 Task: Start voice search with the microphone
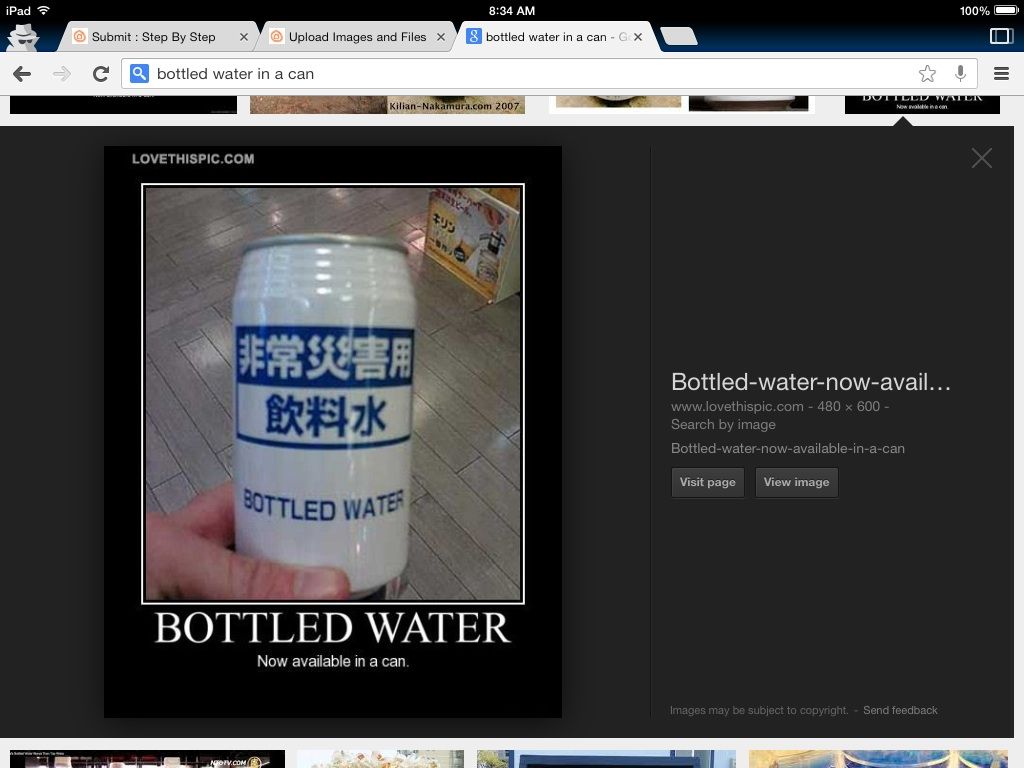coord(960,74)
